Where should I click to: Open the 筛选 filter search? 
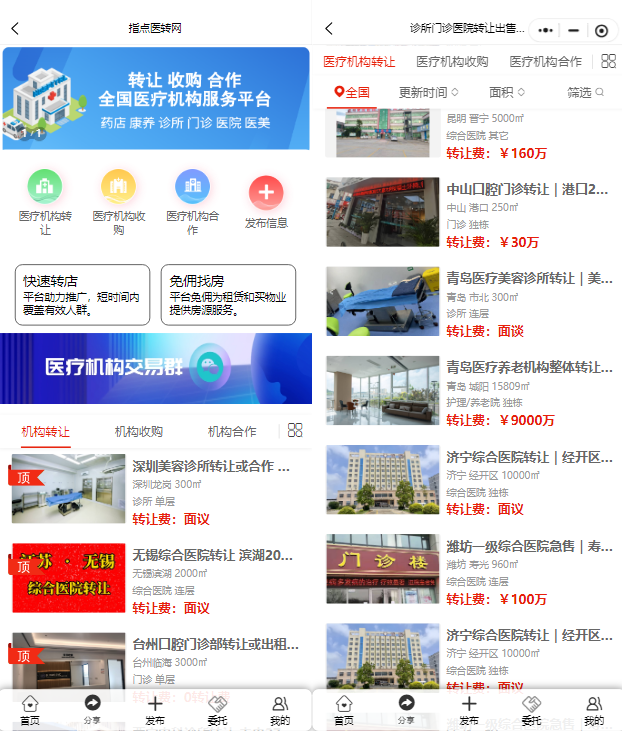point(585,92)
